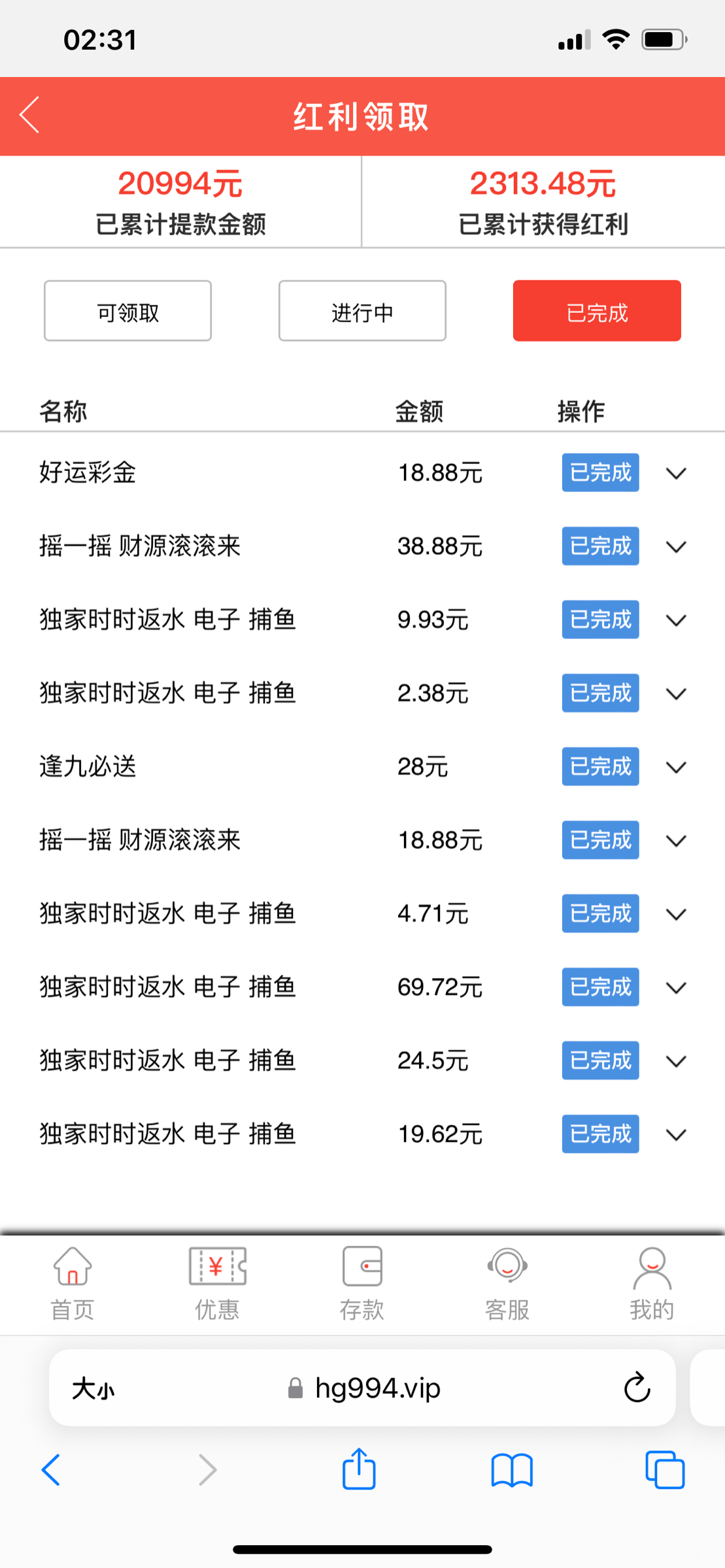This screenshot has width=725, height=1568.
Task: Expand the 69.72元 返水 row
Action: [675, 987]
